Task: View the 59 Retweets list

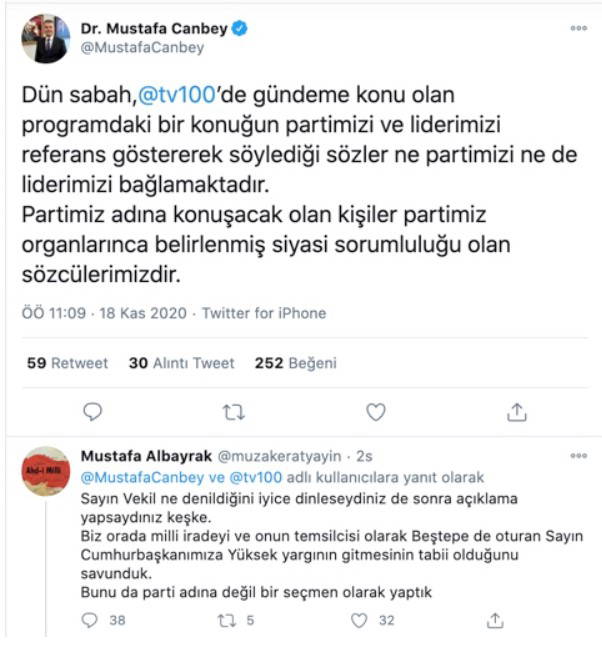Action: coord(67,363)
